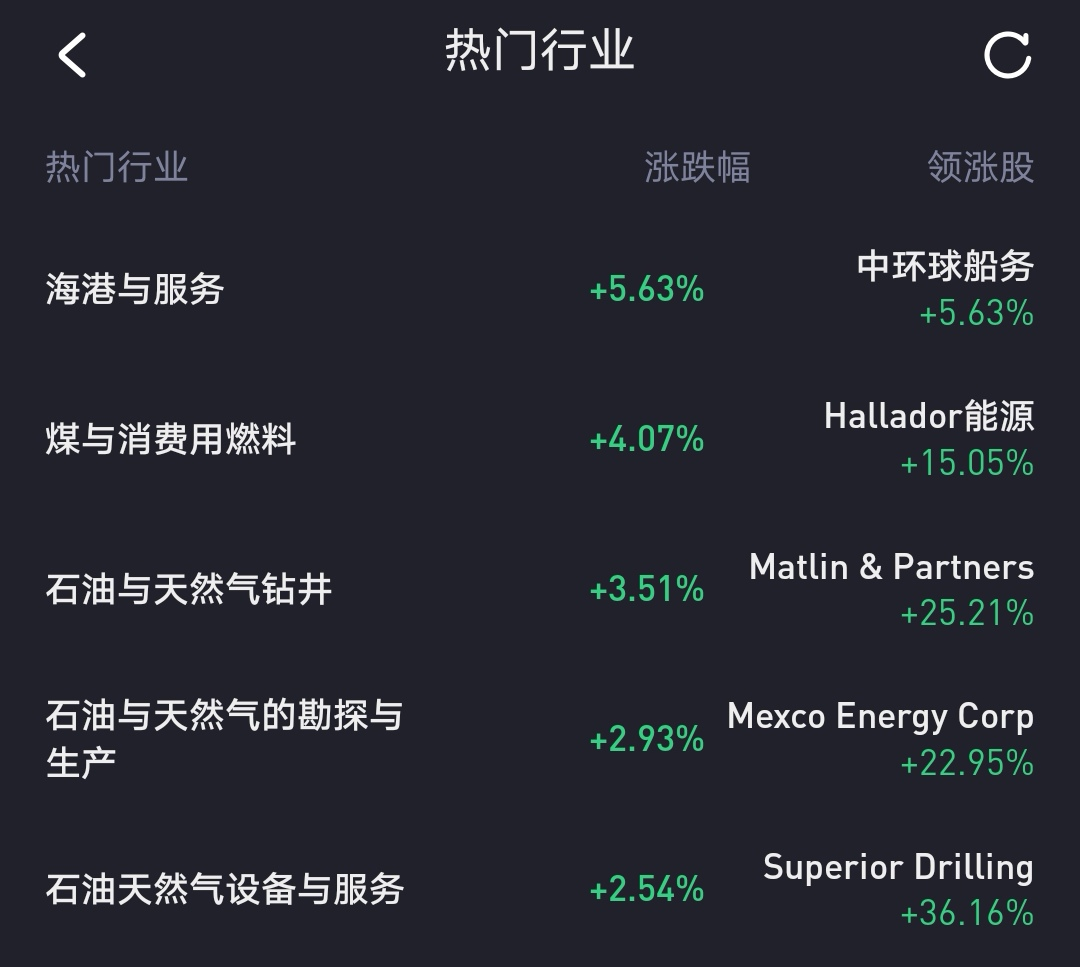Refresh the hot industries list

coord(1006,54)
